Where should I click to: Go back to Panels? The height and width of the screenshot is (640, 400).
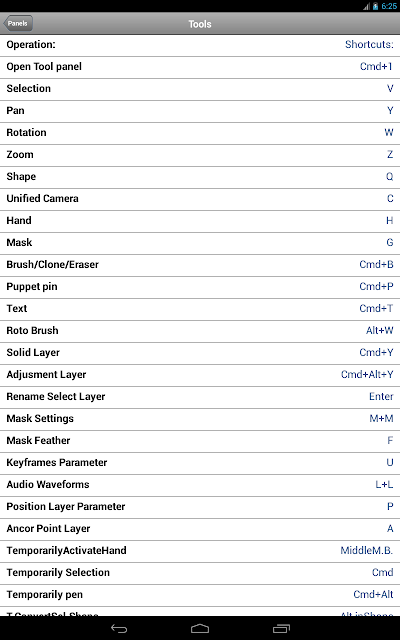[18, 23]
